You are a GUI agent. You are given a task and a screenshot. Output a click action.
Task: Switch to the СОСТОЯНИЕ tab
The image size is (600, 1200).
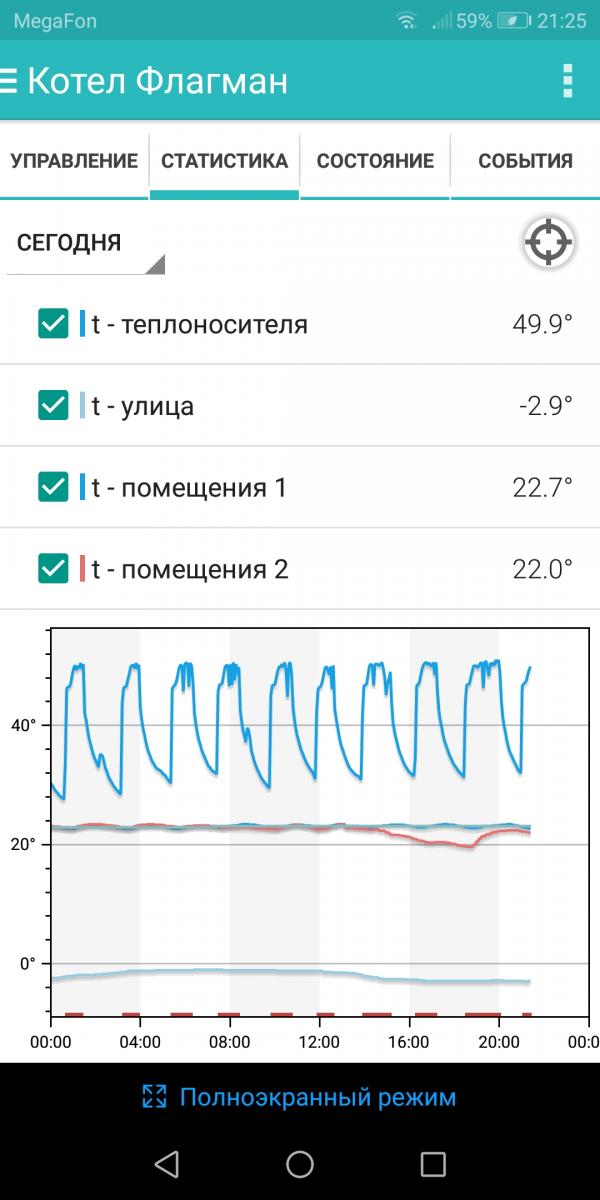375,161
